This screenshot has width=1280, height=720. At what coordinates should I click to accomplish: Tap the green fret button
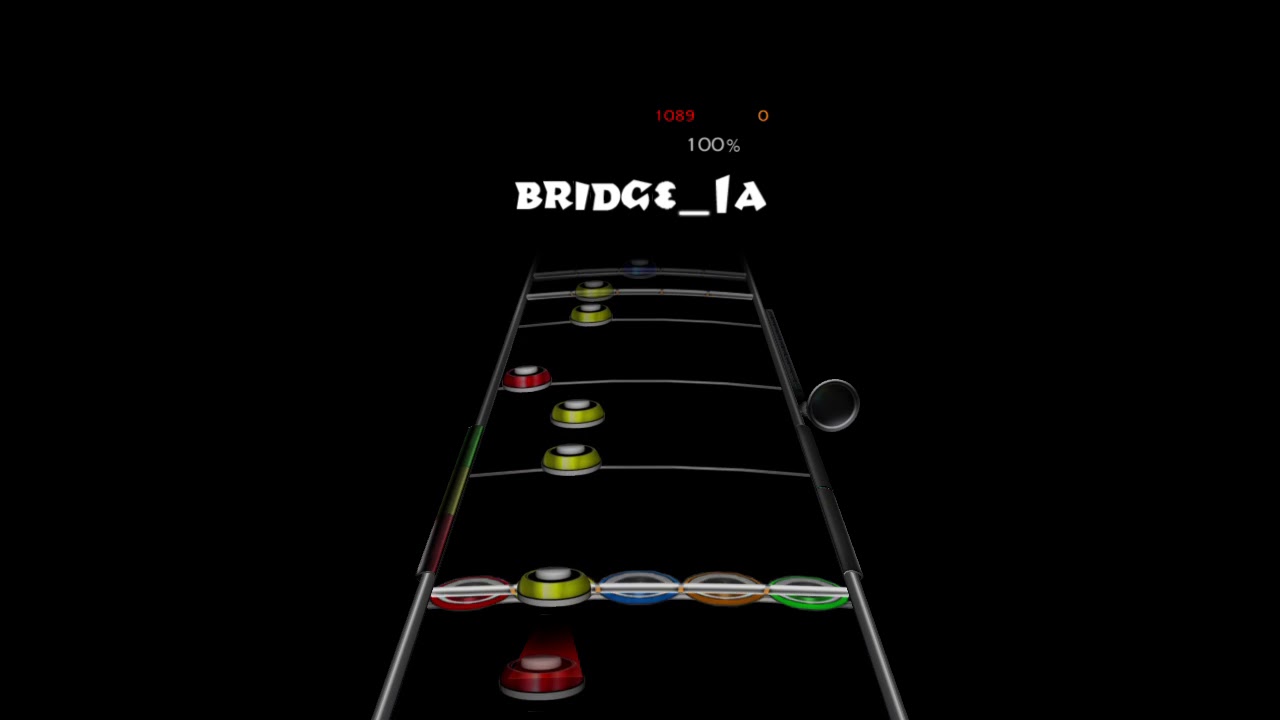click(808, 592)
